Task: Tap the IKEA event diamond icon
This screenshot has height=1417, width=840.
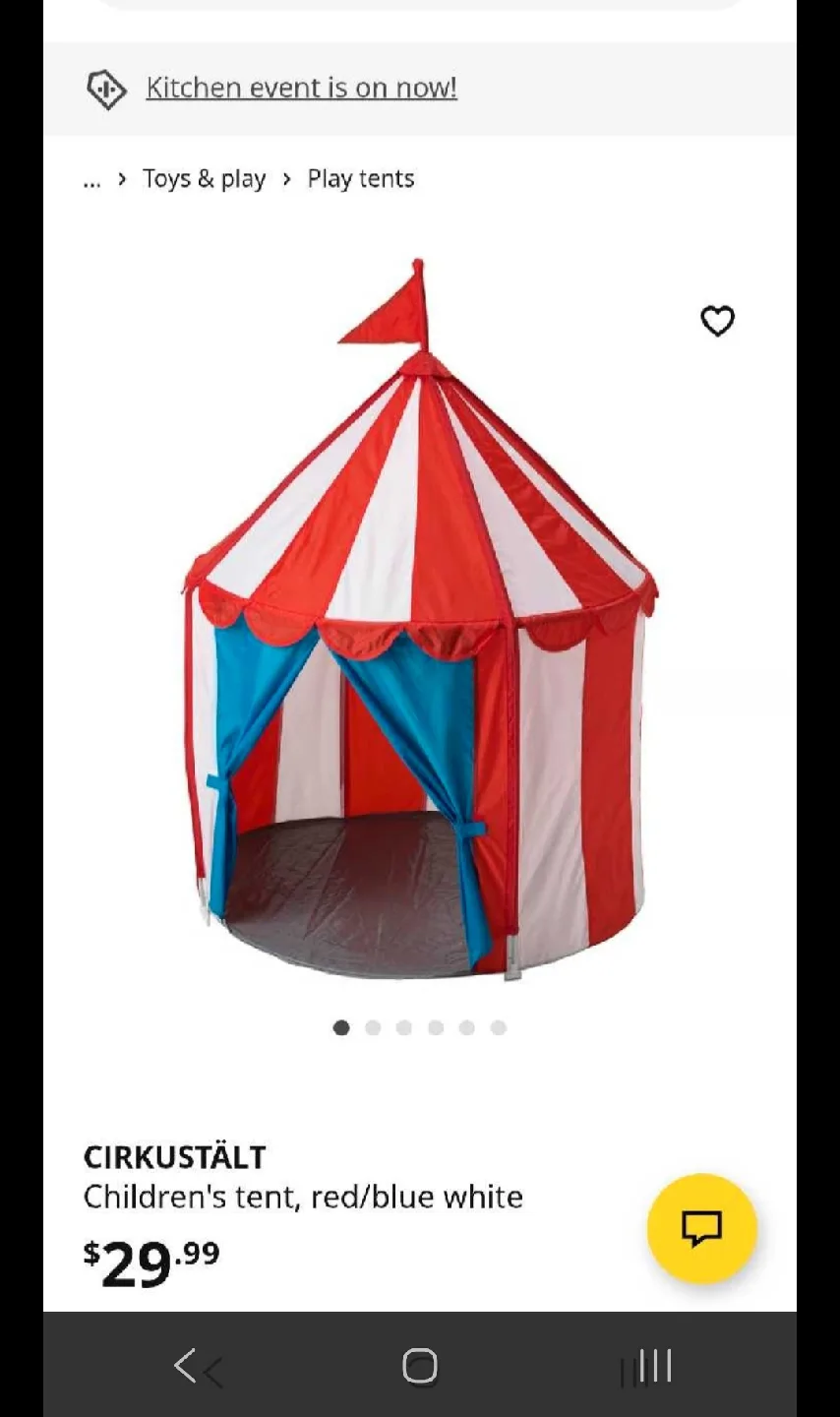Action: (105, 88)
